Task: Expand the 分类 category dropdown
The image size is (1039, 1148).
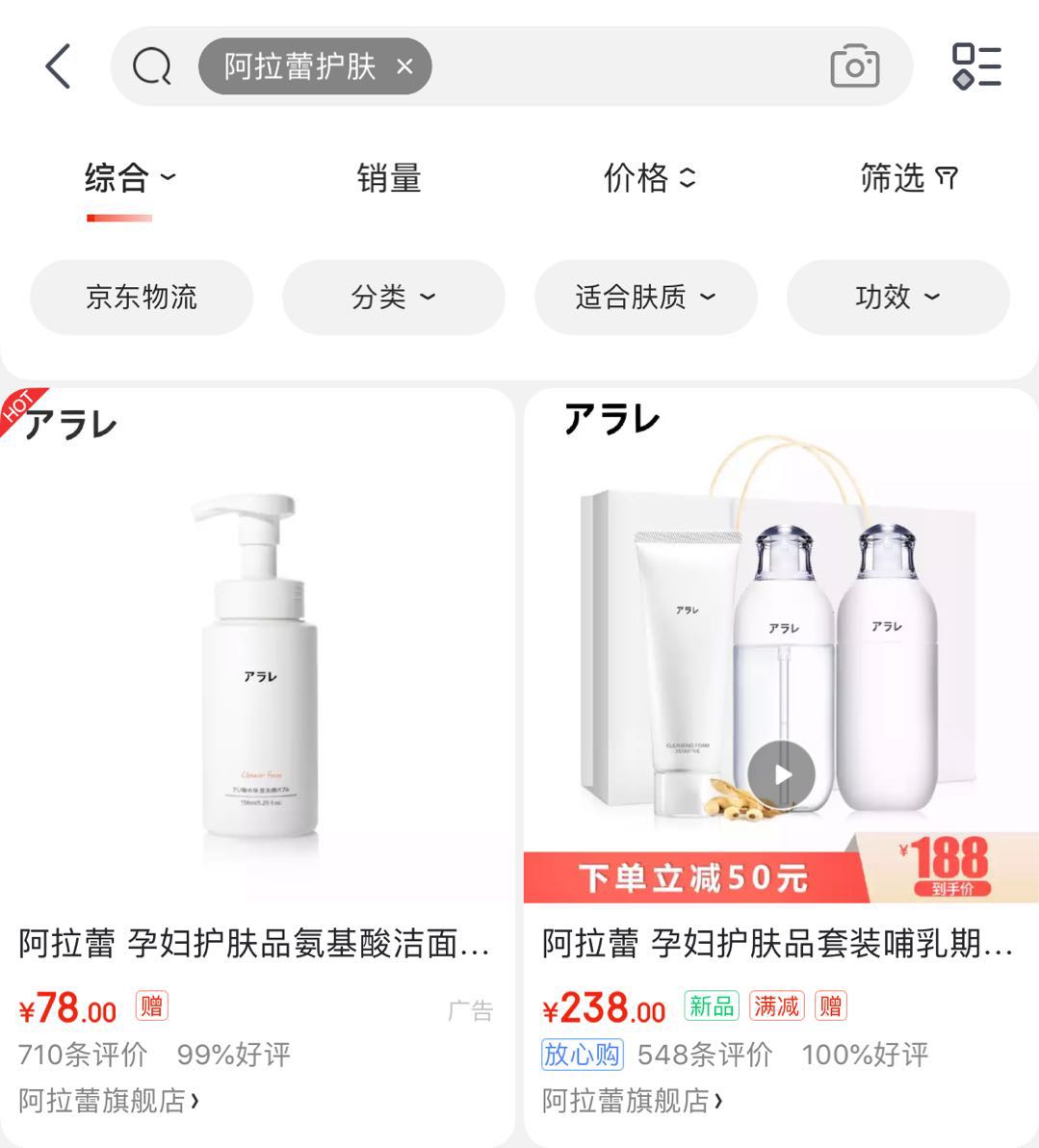Action: point(392,297)
